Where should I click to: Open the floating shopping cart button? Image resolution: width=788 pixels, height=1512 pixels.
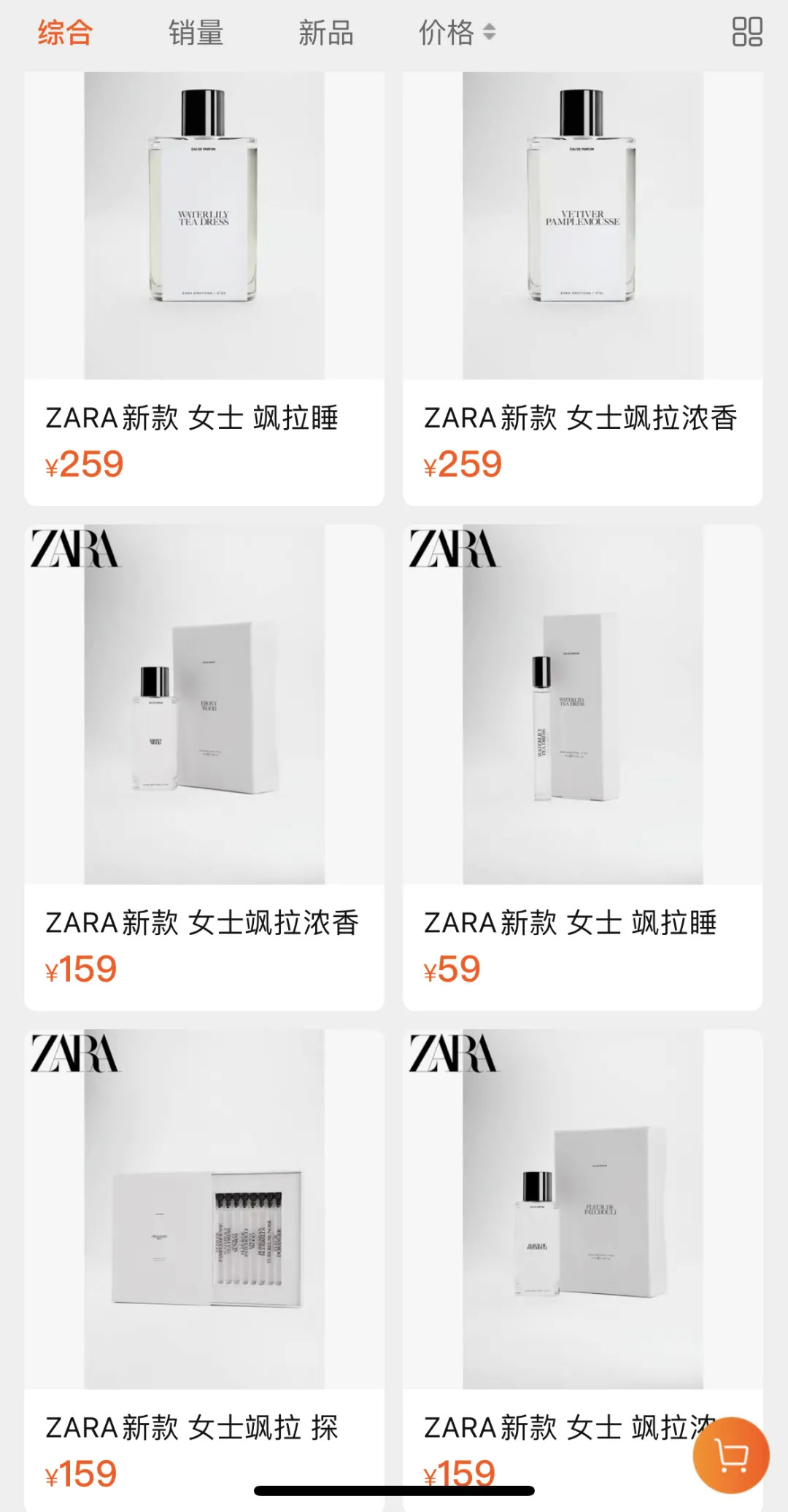[x=731, y=1455]
